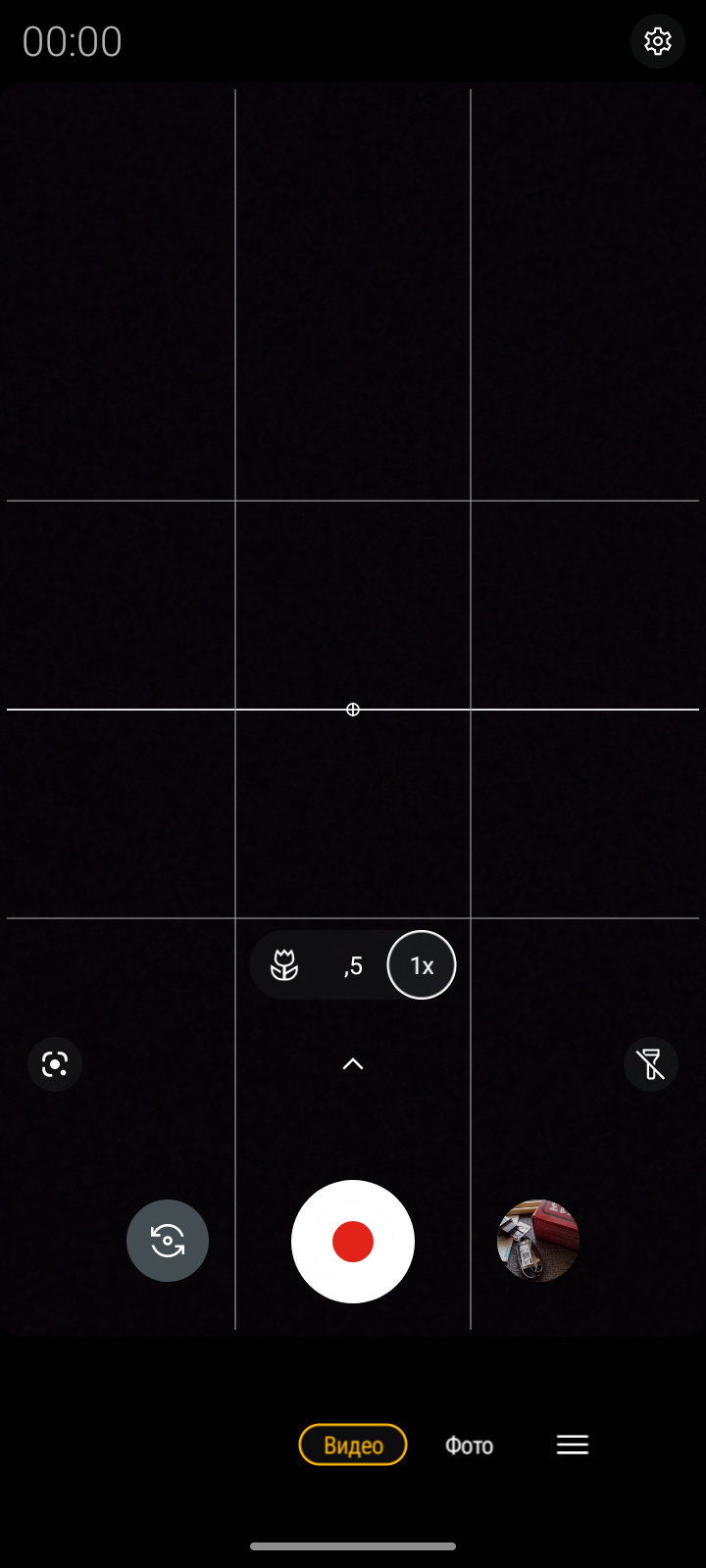This screenshot has height=1568, width=706.
Task: Open the Google Lens scanner icon
Action: 55,1064
